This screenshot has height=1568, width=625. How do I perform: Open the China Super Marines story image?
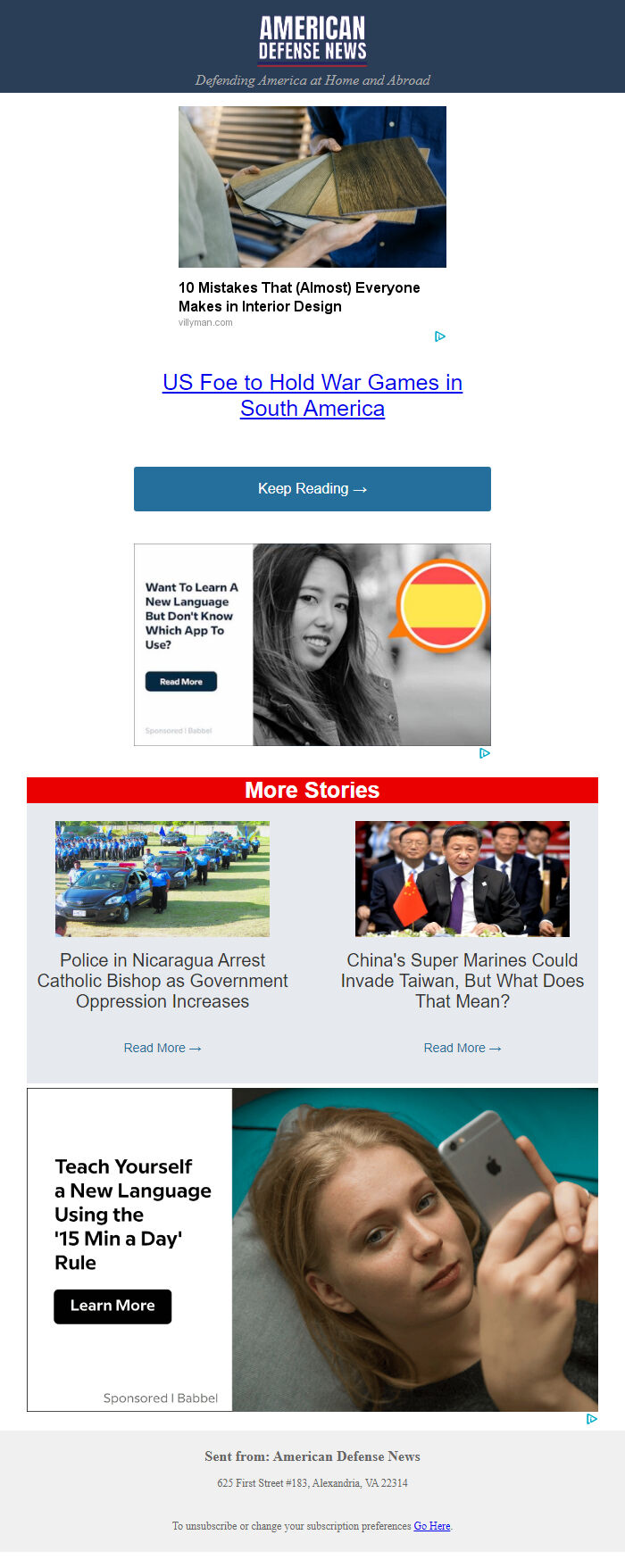click(x=462, y=878)
